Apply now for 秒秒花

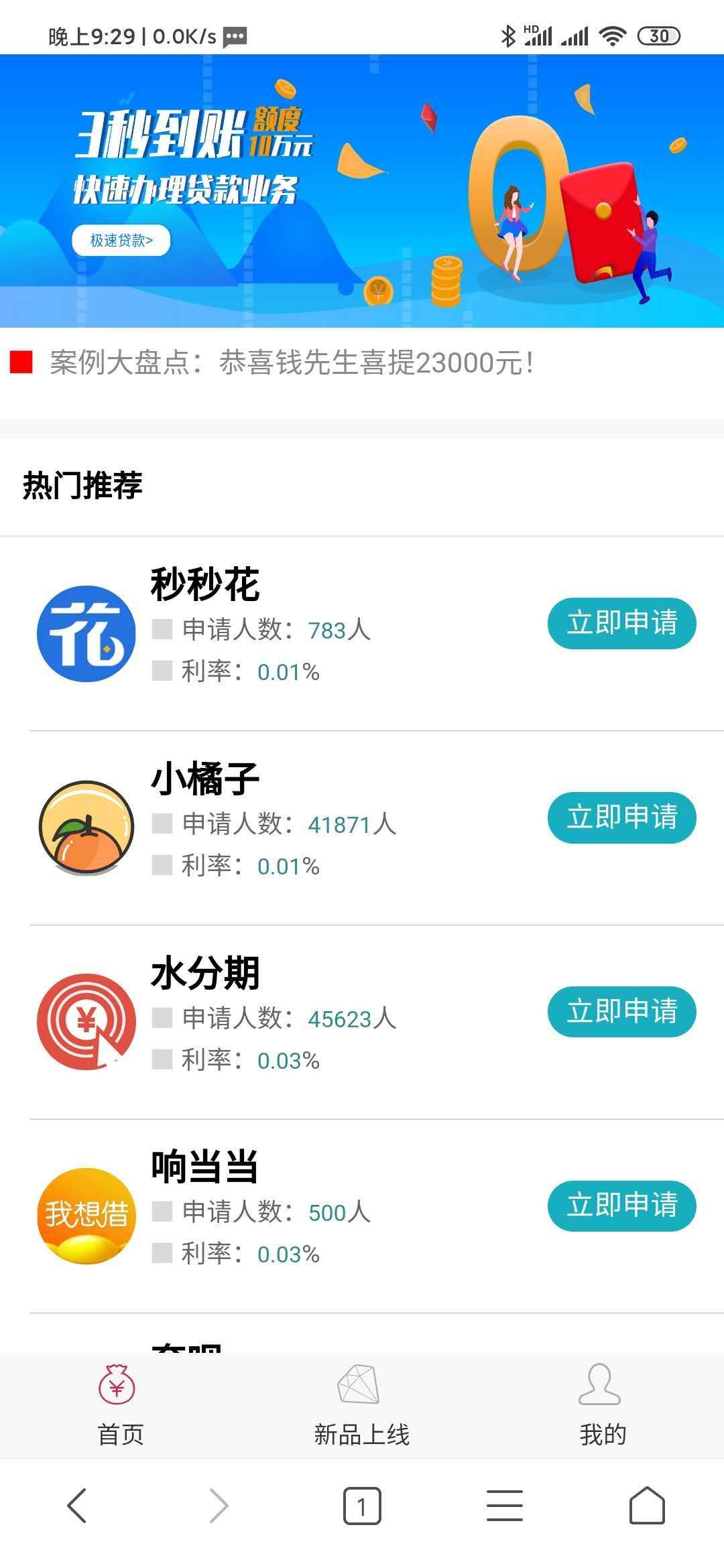pos(621,623)
